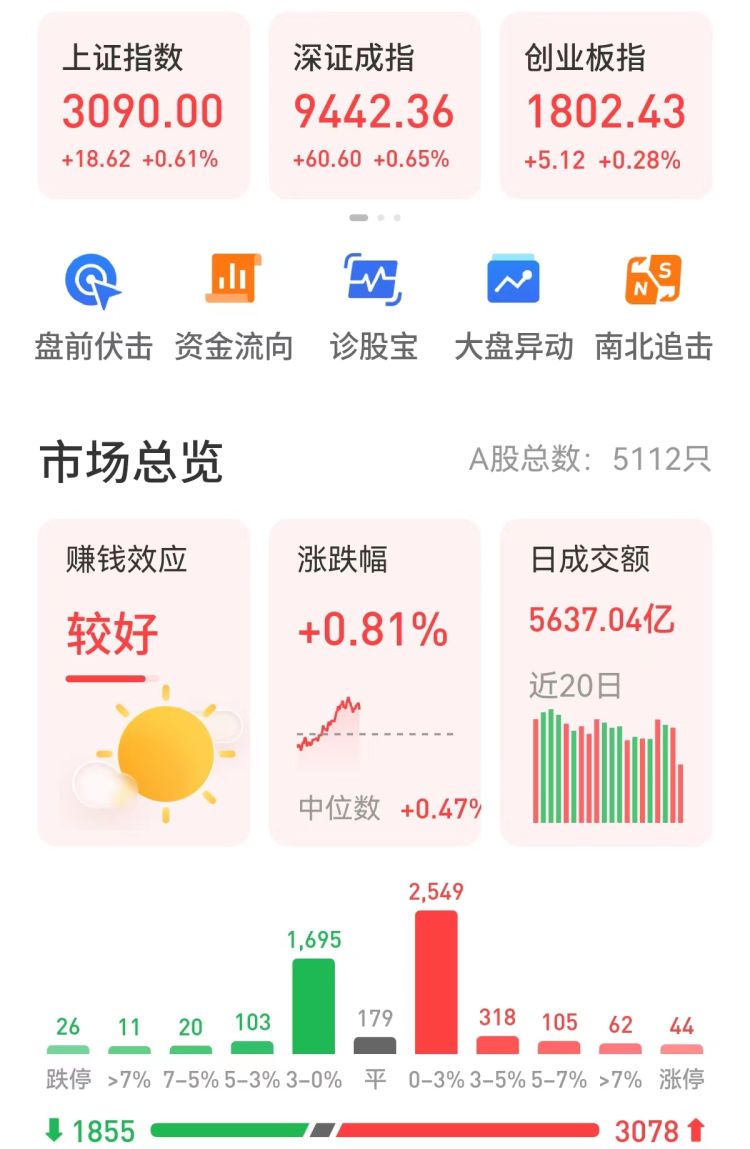Open the 深证成指 index card
The image size is (750, 1149).
(374, 106)
